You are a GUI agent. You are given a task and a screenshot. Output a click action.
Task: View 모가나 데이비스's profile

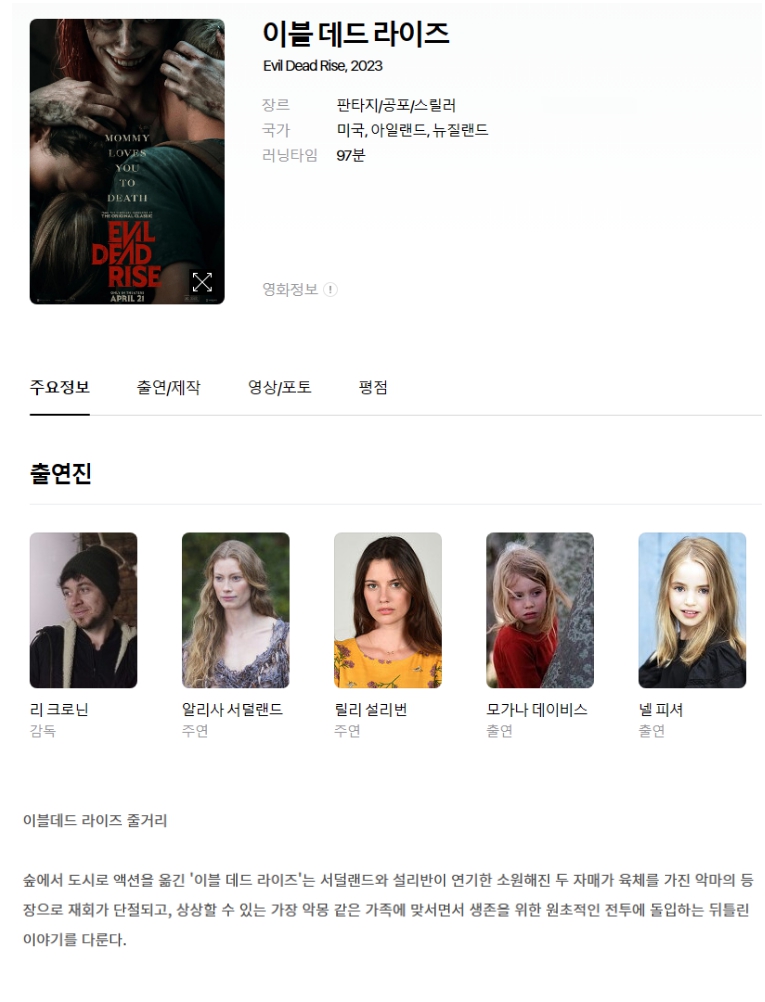pyautogui.click(x=540, y=610)
